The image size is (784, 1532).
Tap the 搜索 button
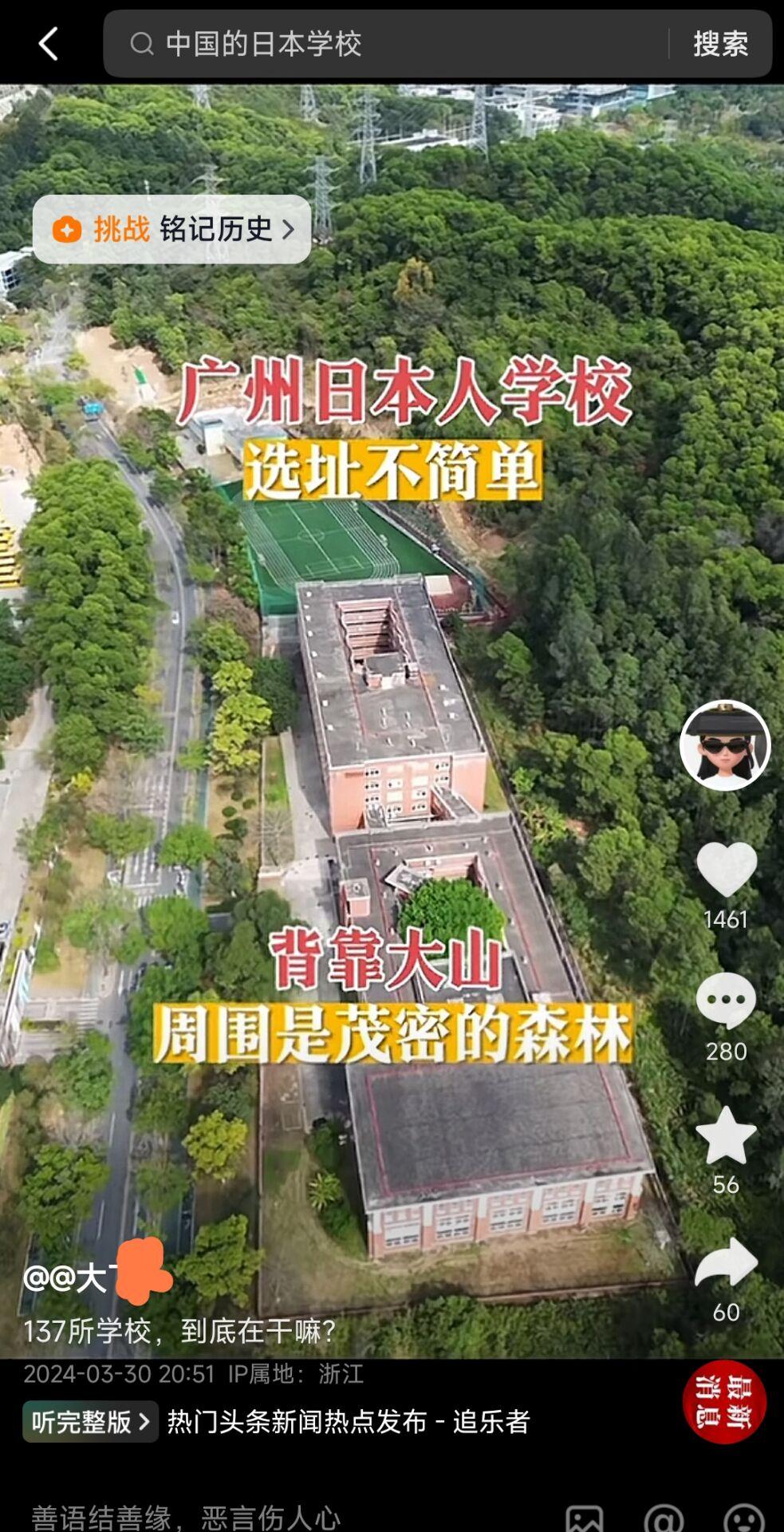pyautogui.click(x=720, y=44)
